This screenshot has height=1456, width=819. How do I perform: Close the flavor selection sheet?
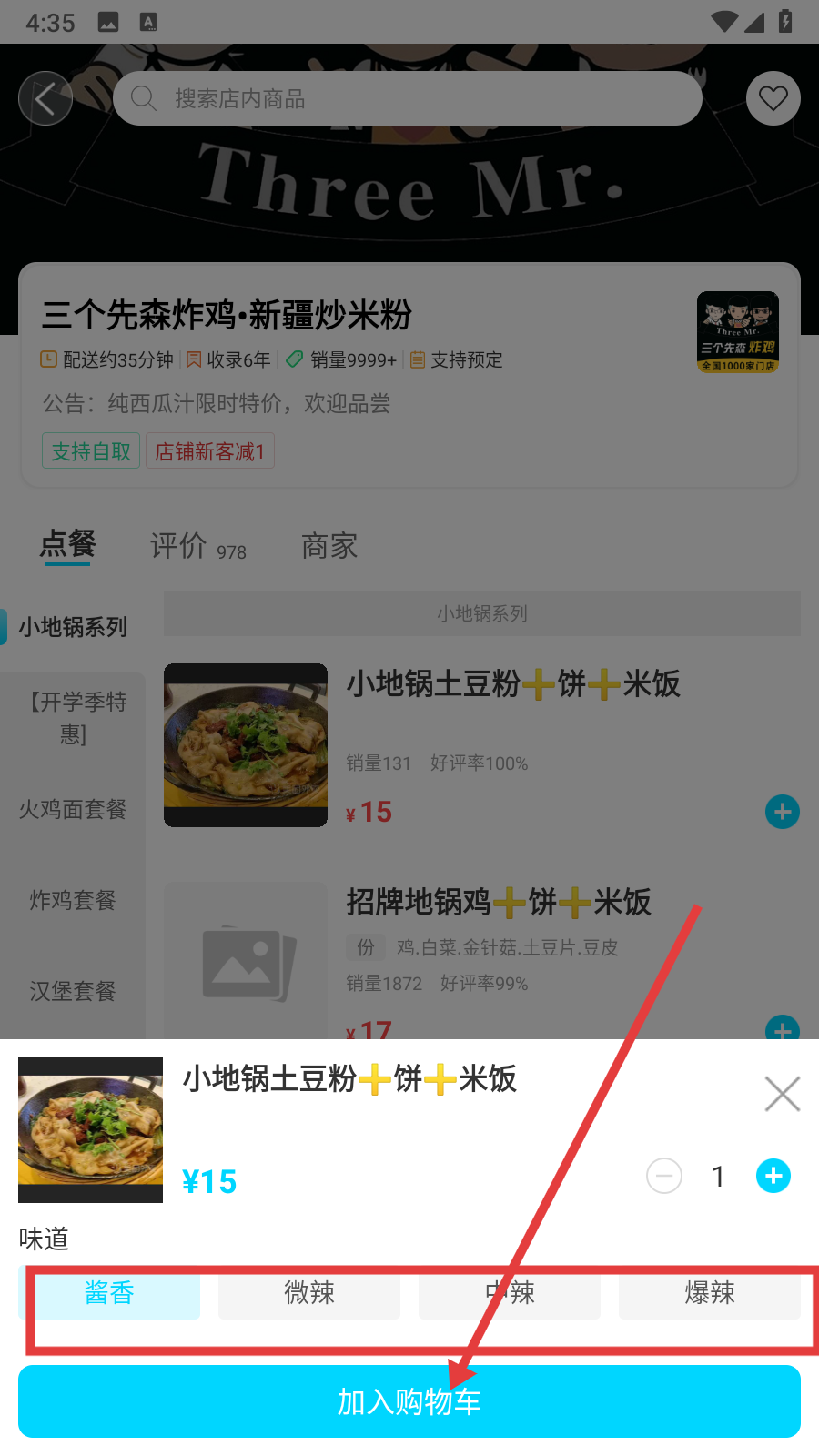click(783, 1094)
